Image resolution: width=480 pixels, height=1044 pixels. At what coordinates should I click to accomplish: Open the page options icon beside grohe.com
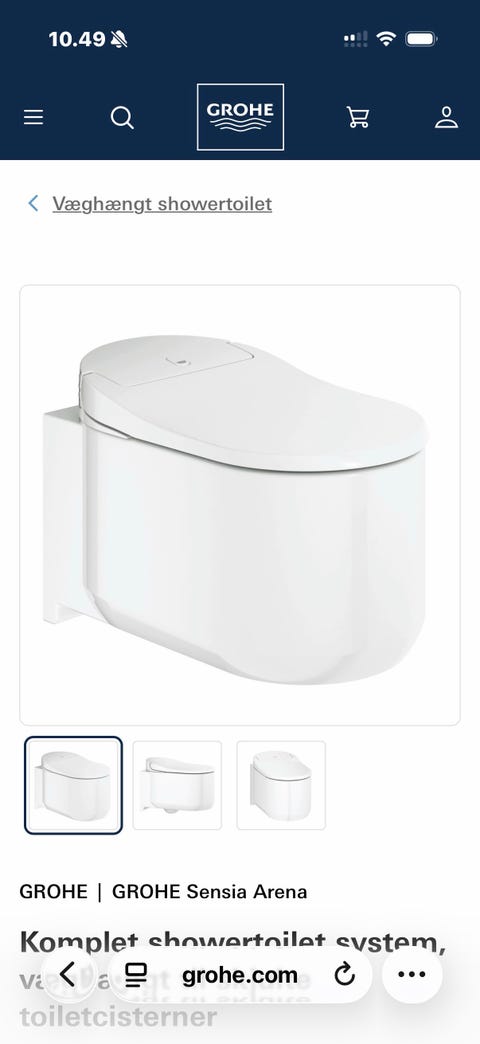coord(136,975)
